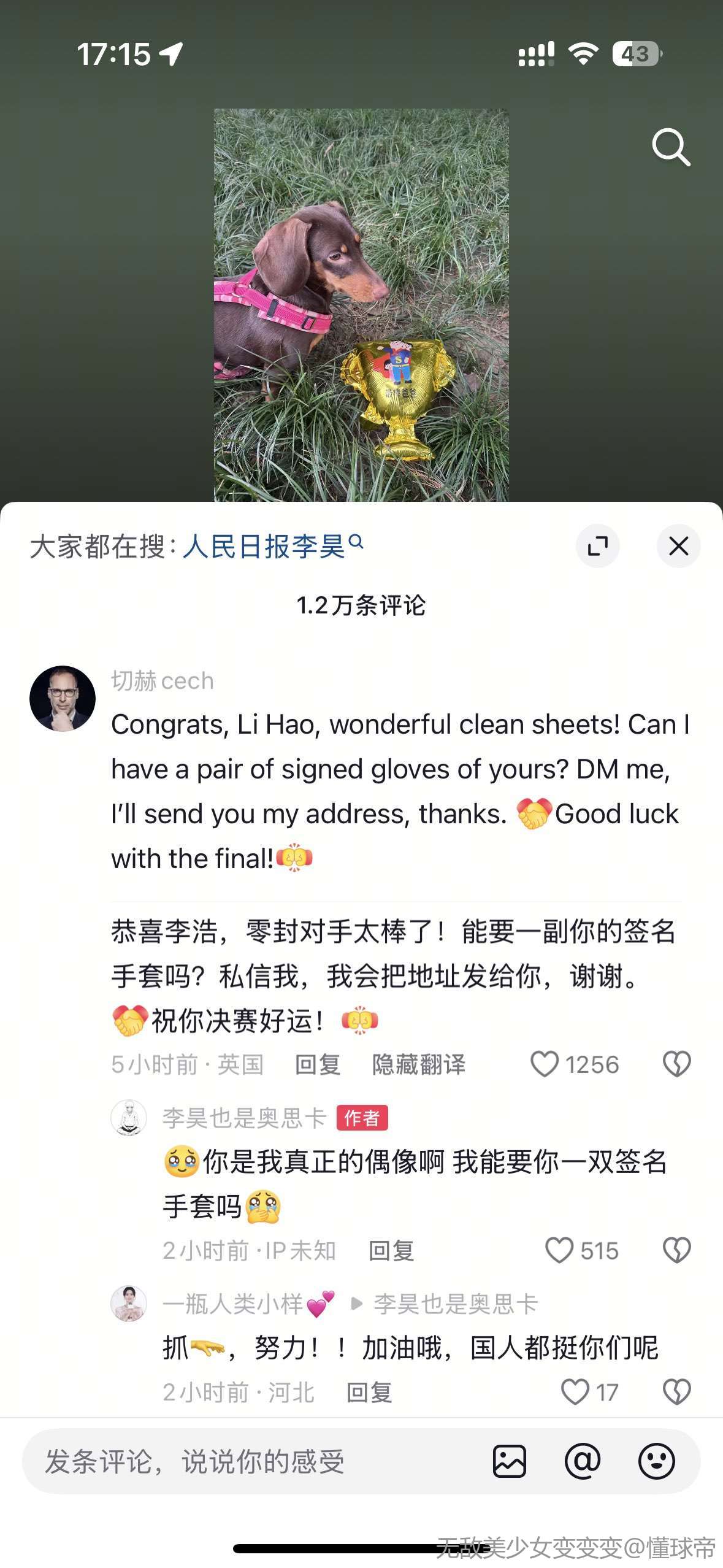723x1568 pixels.
Task: Open the emoji picker
Action: pos(656,1461)
